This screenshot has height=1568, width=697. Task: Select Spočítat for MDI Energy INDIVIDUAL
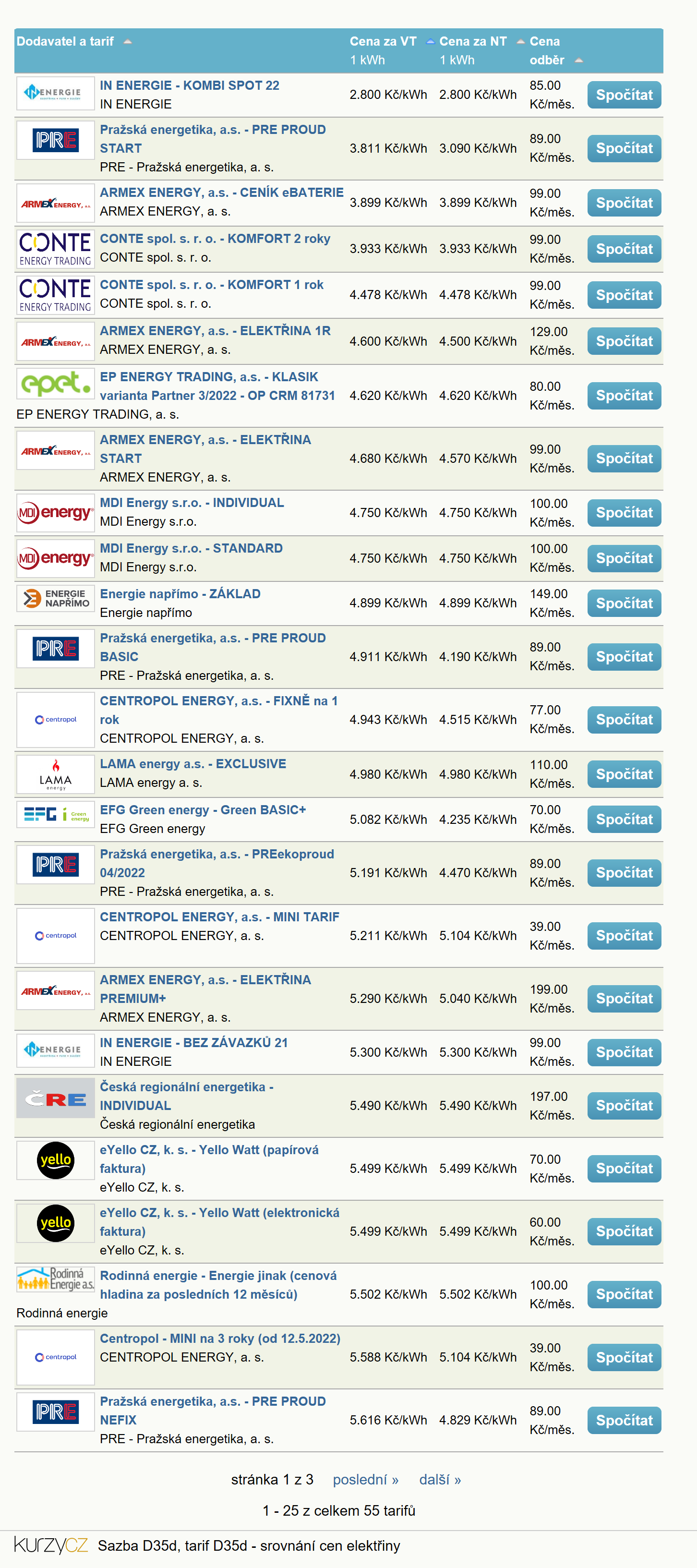624,513
